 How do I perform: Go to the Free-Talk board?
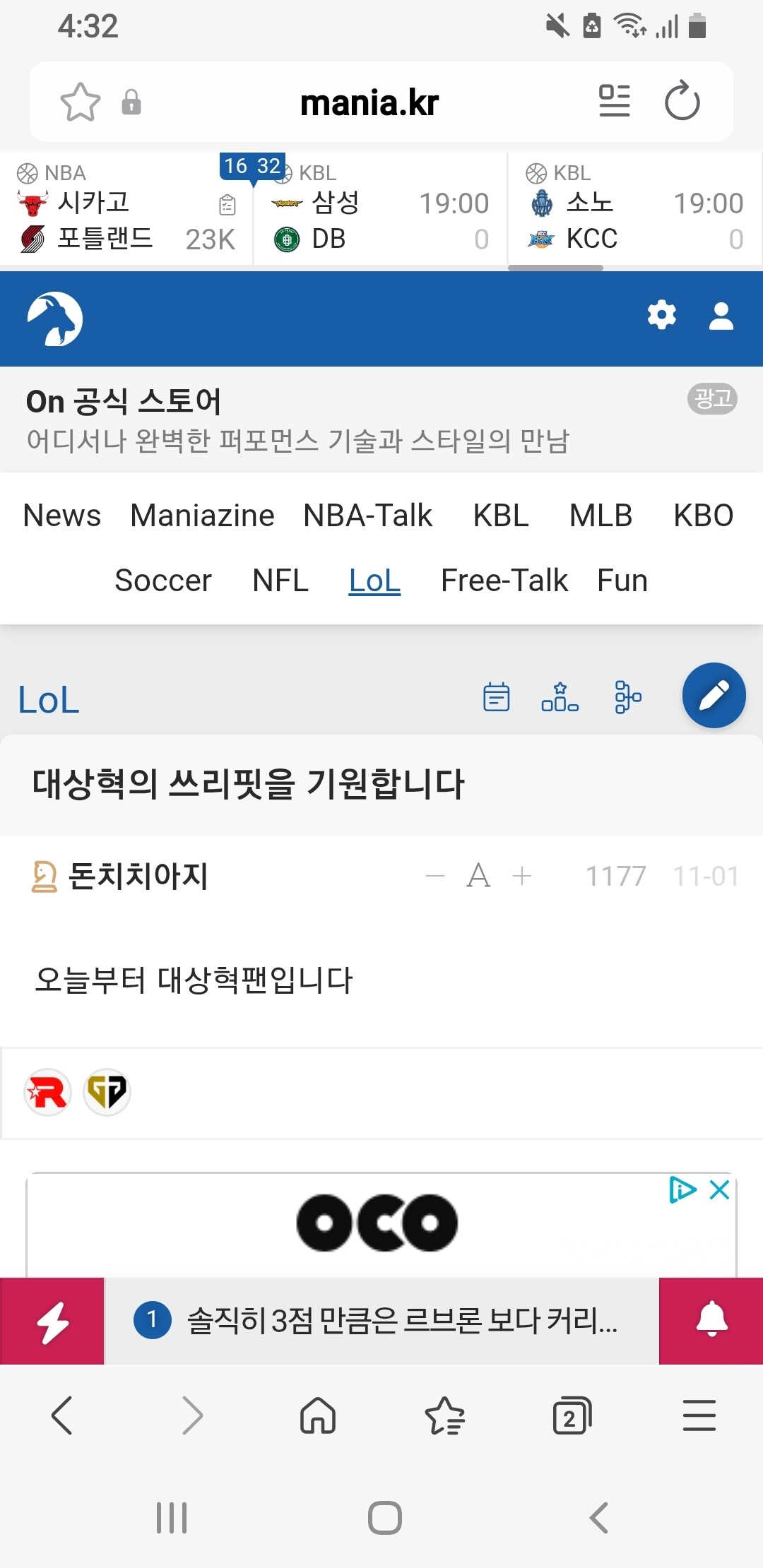coord(504,581)
